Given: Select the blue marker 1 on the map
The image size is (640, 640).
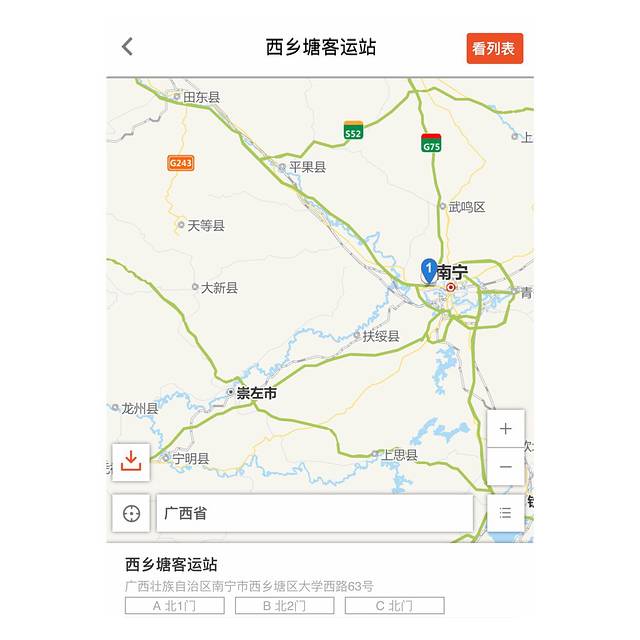Looking at the screenshot, I should (x=428, y=270).
